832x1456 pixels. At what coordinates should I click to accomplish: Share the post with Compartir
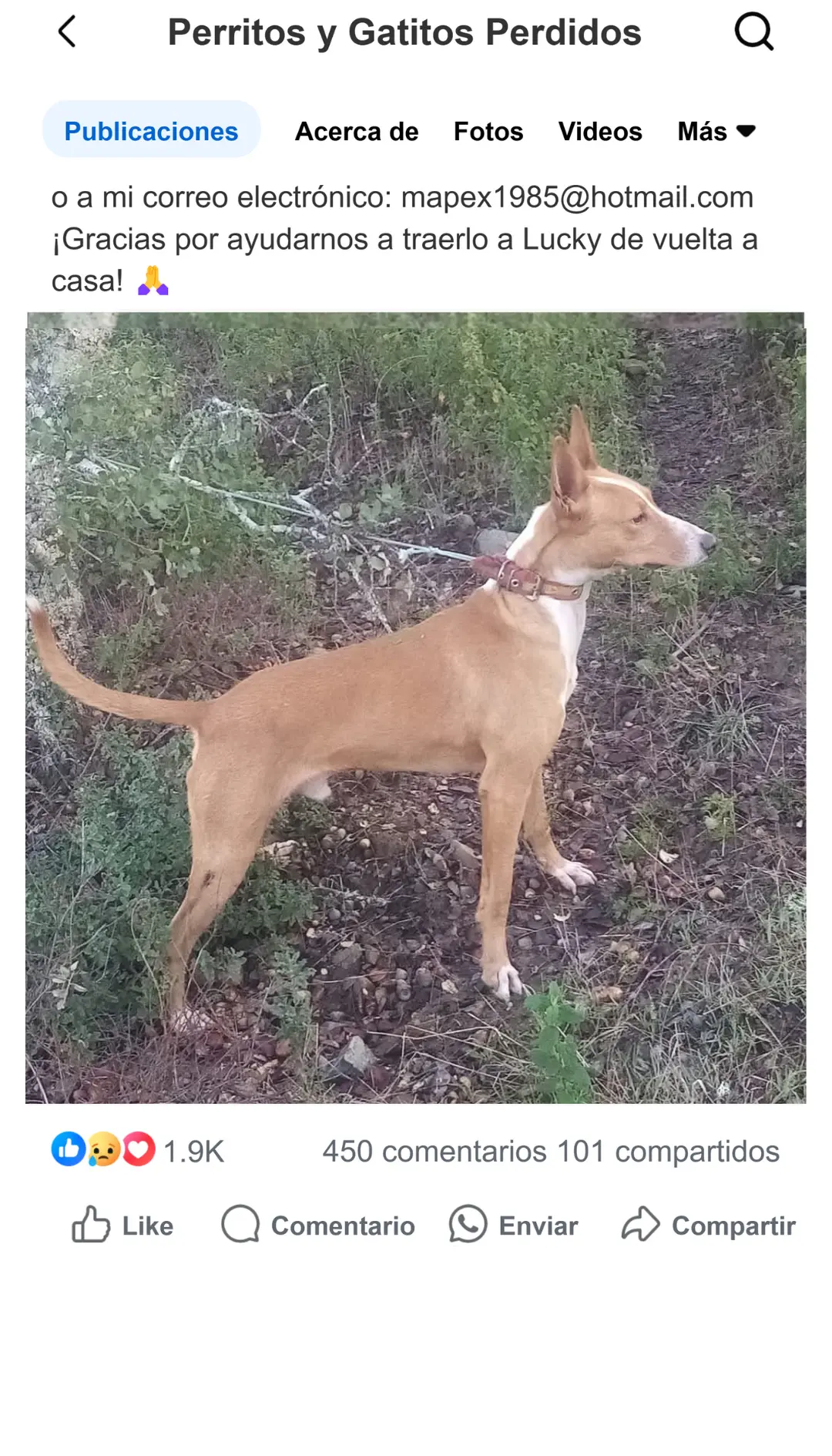[x=709, y=1225]
